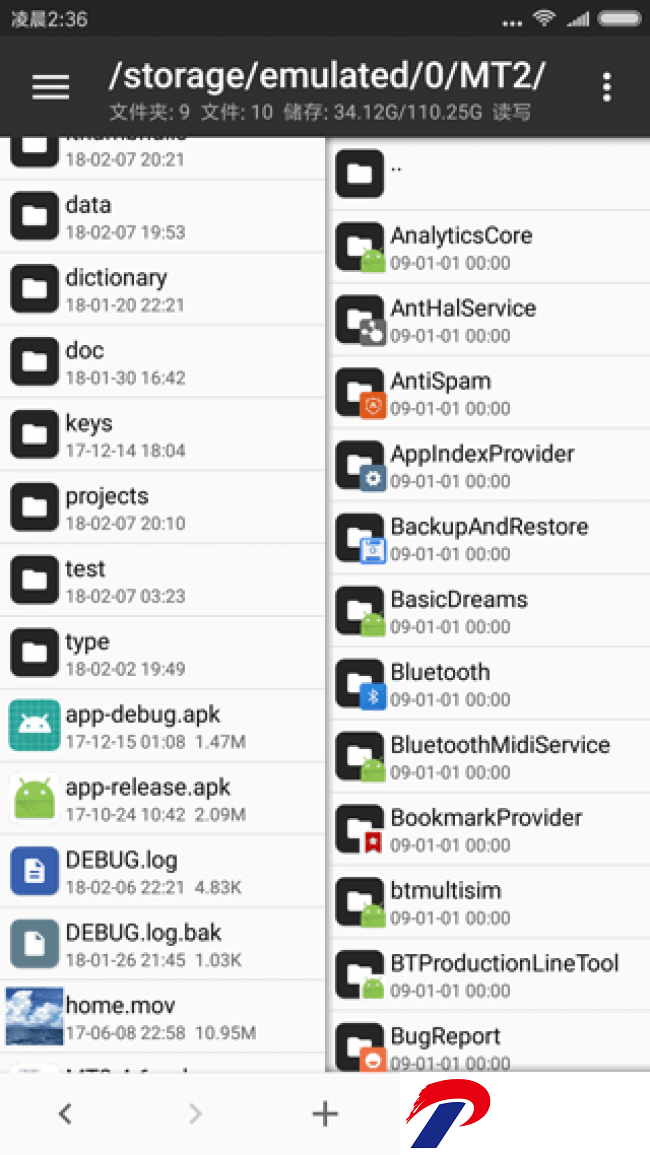The width and height of the screenshot is (650, 1155).
Task: Tap the plus button to create new
Action: click(325, 1113)
